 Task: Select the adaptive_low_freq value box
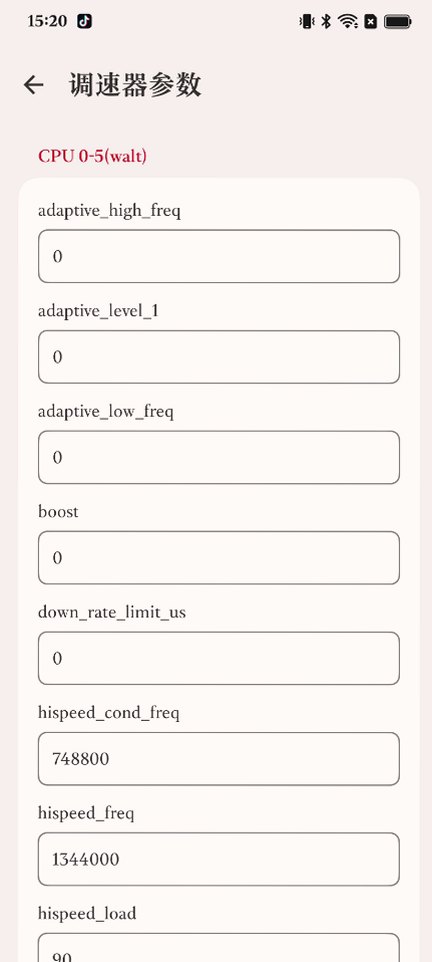[x=219, y=457]
